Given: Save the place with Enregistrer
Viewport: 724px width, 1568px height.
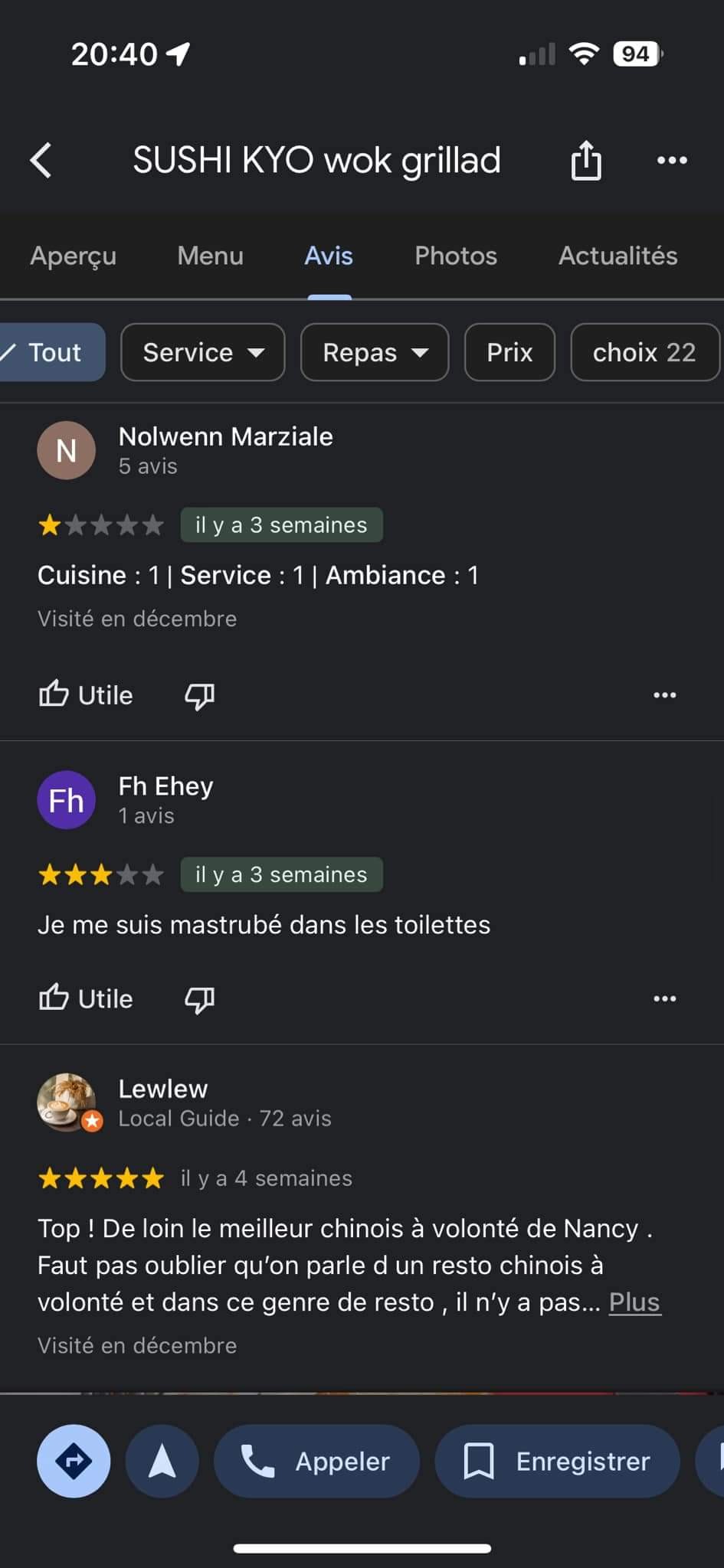Looking at the screenshot, I should [557, 1461].
